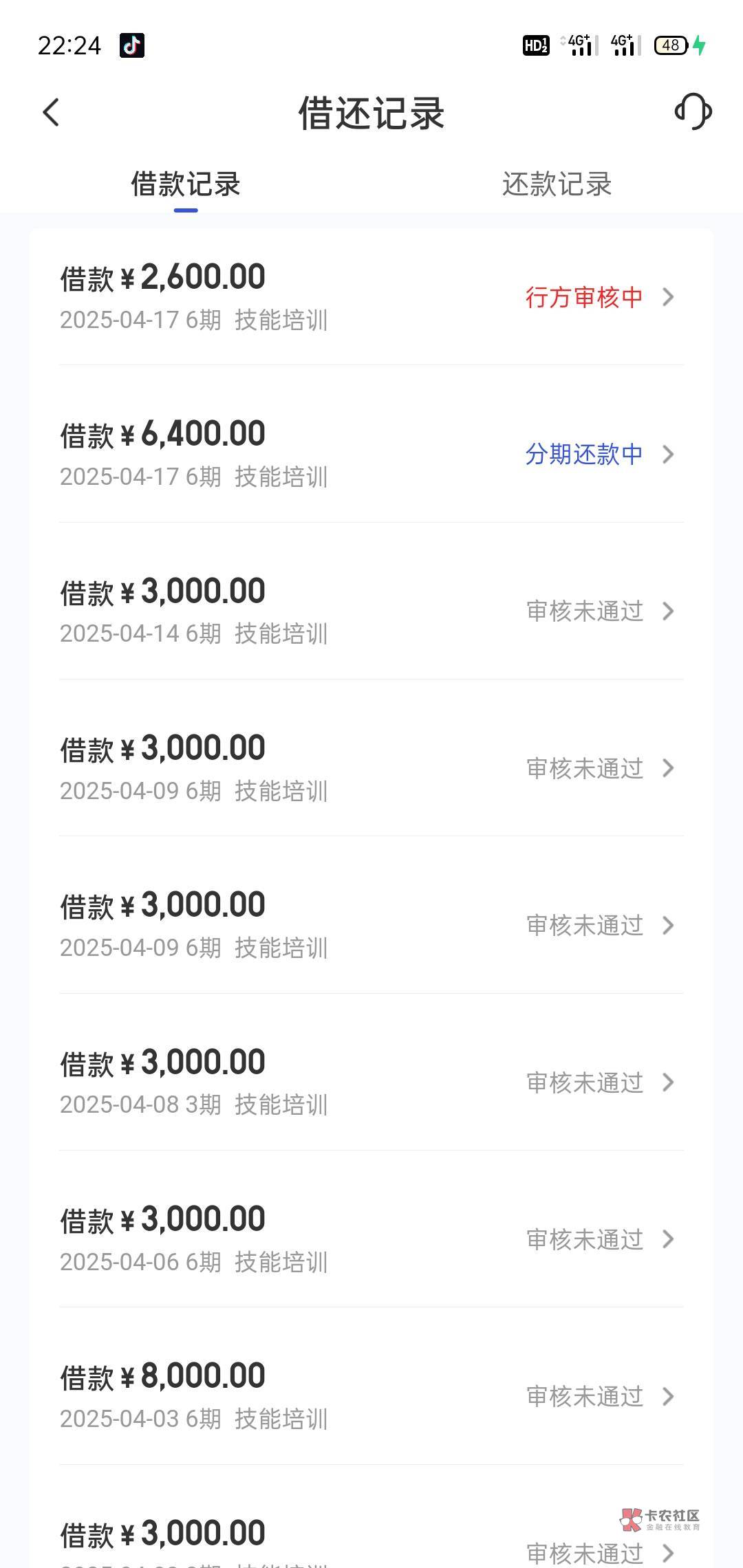This screenshot has width=743, height=1568.
Task: Go back using the top-left arrow
Action: (x=52, y=112)
